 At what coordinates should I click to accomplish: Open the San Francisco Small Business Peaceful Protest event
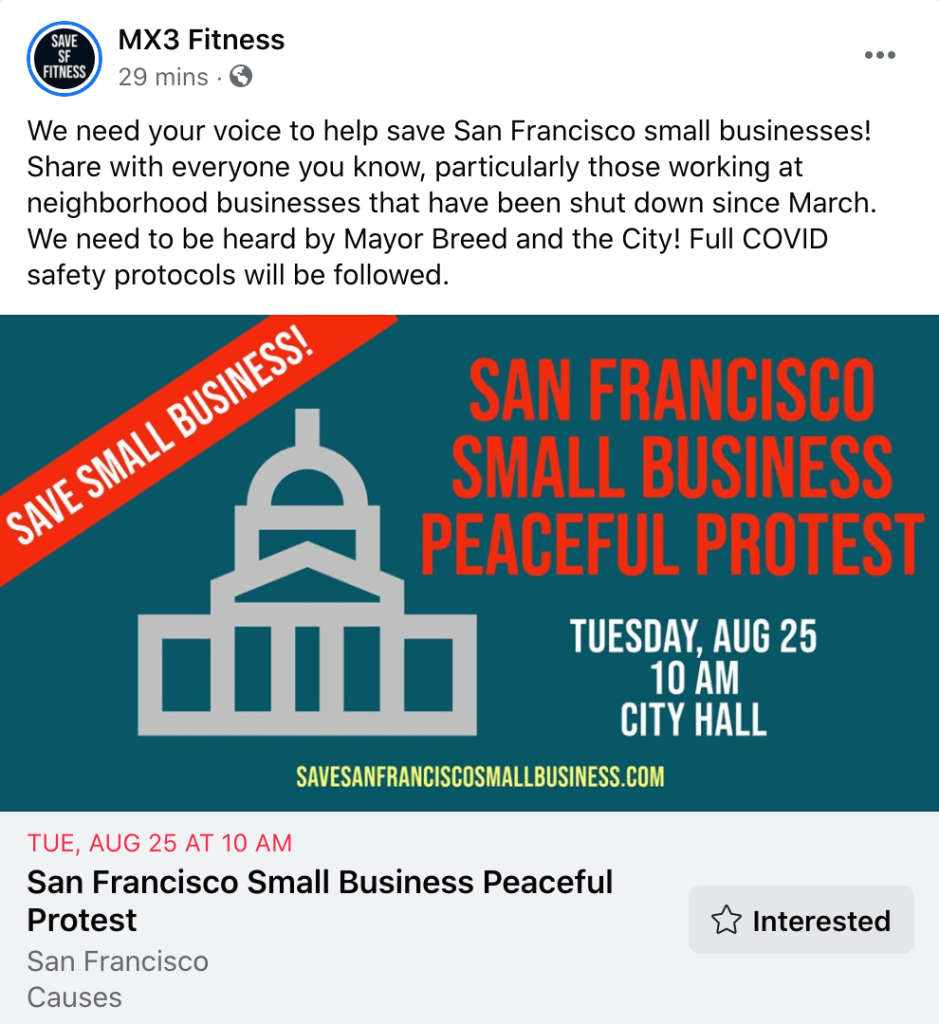pos(320,900)
